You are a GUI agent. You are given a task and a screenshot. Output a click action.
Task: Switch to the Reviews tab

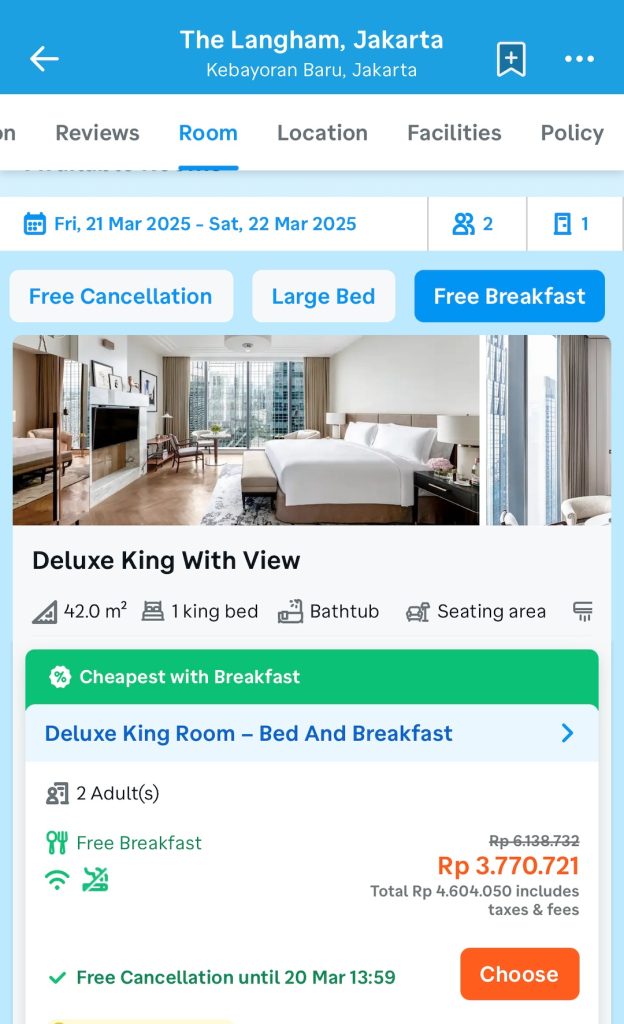[x=97, y=133]
